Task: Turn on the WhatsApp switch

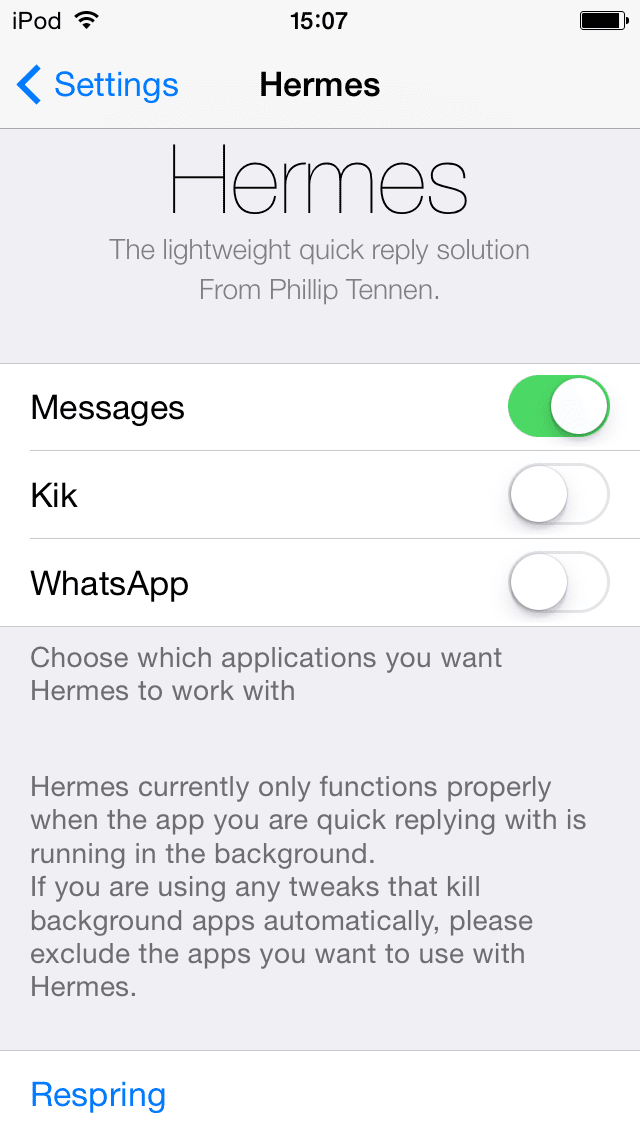Action: pyautogui.click(x=558, y=583)
